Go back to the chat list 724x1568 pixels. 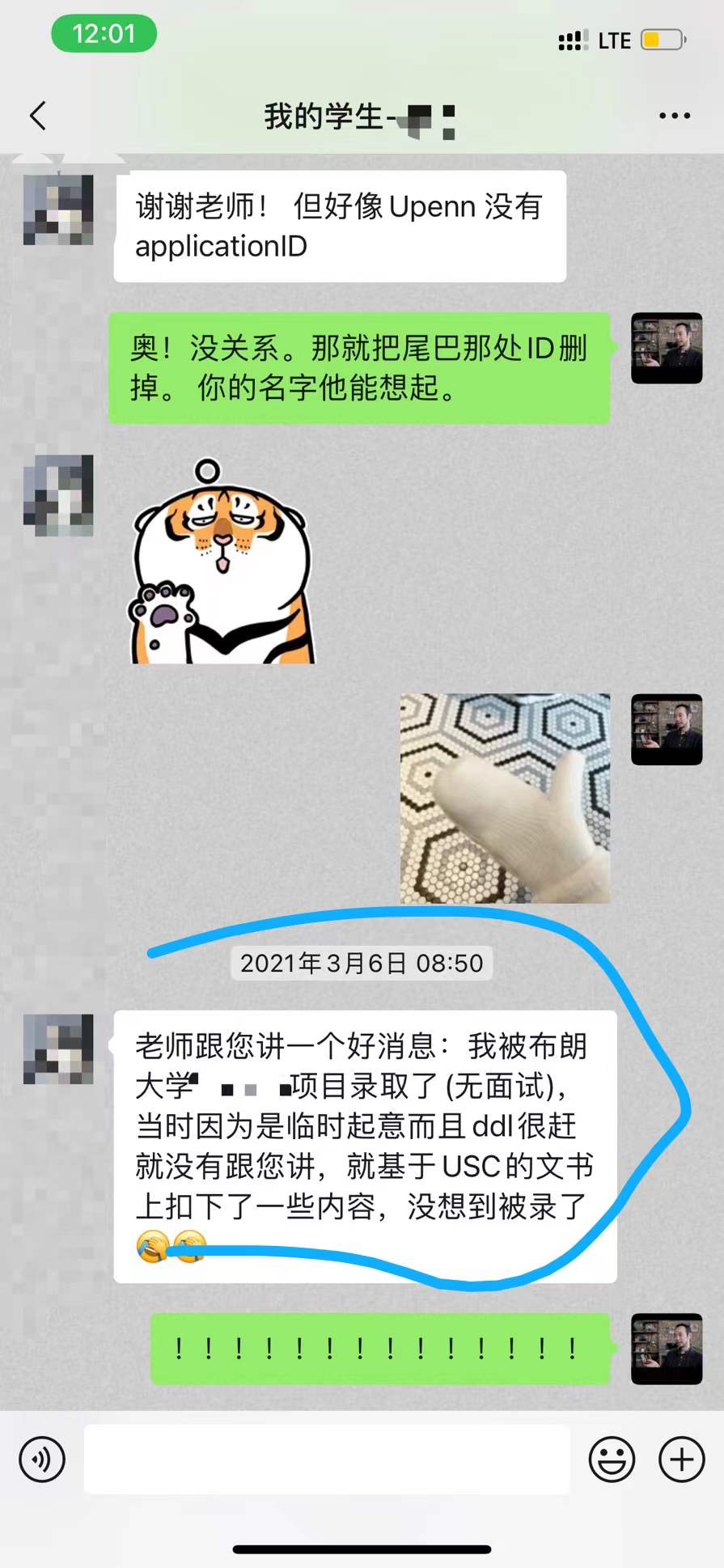[x=38, y=116]
